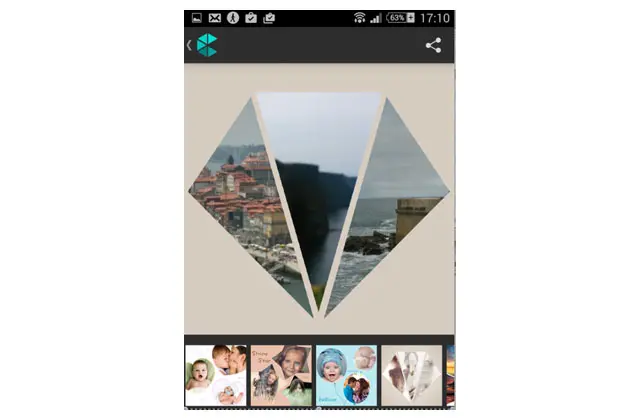Choose the peach children collage template
The height and width of the screenshot is (420, 640).
pos(281,375)
